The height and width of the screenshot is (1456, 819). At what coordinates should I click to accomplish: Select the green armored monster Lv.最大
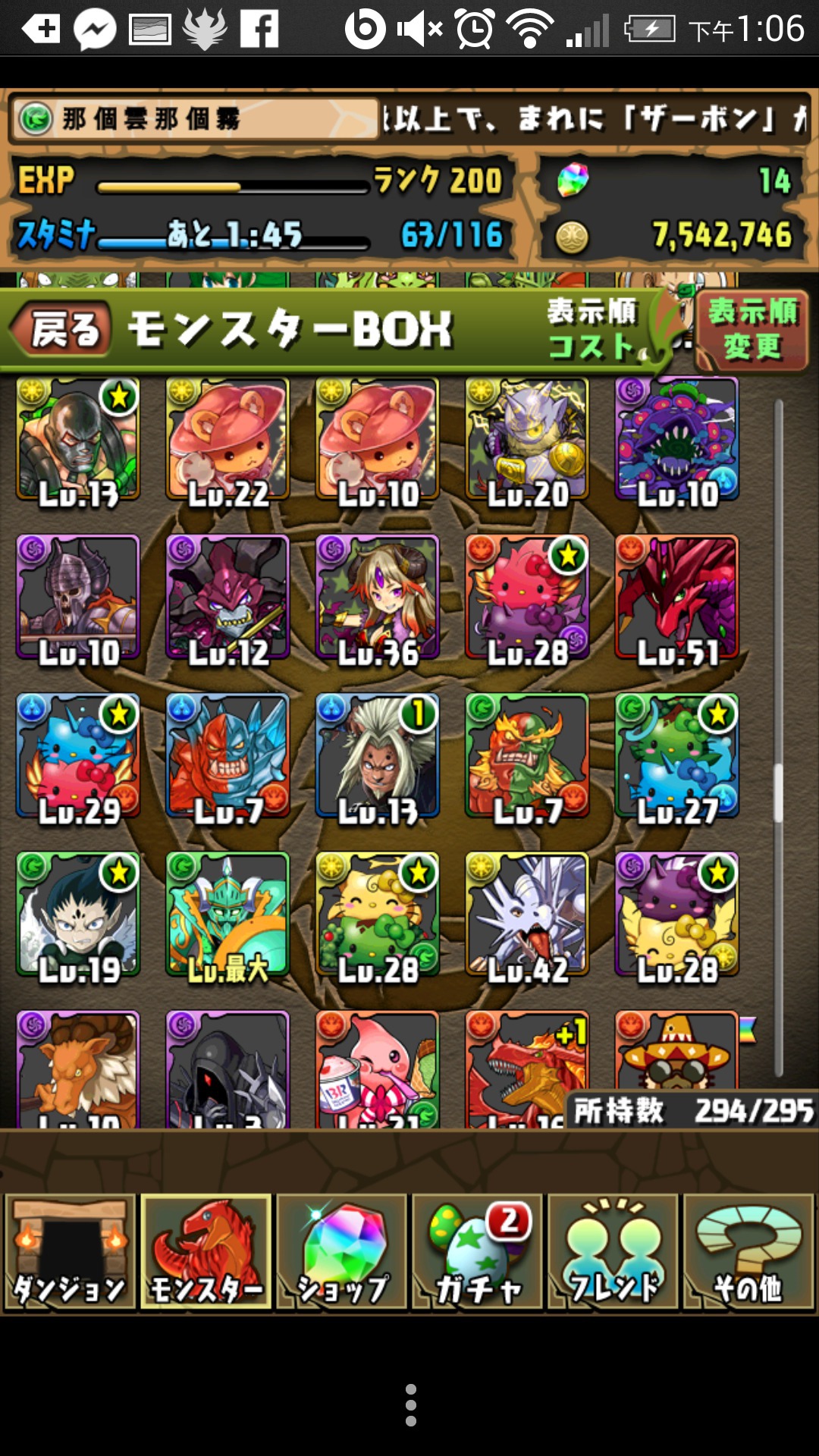click(227, 915)
